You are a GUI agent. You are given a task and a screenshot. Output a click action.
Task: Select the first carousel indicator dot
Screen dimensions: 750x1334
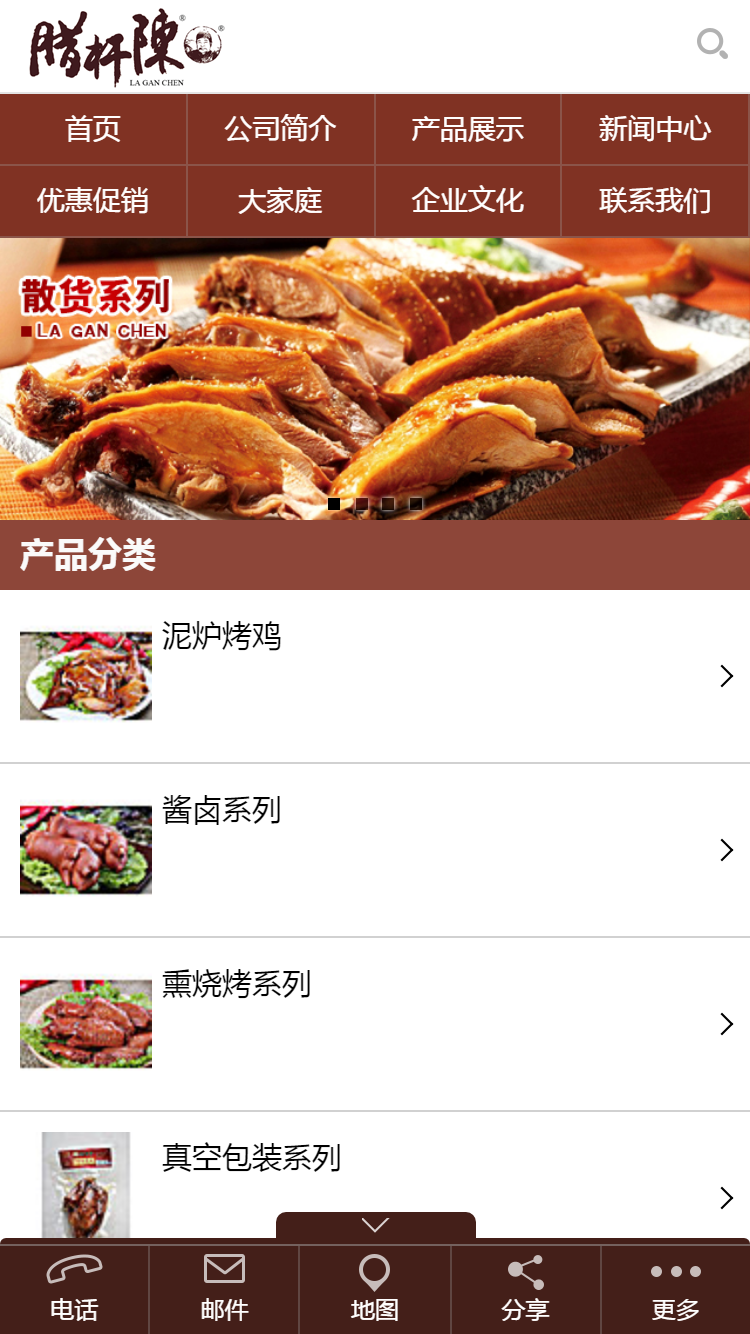point(334,504)
